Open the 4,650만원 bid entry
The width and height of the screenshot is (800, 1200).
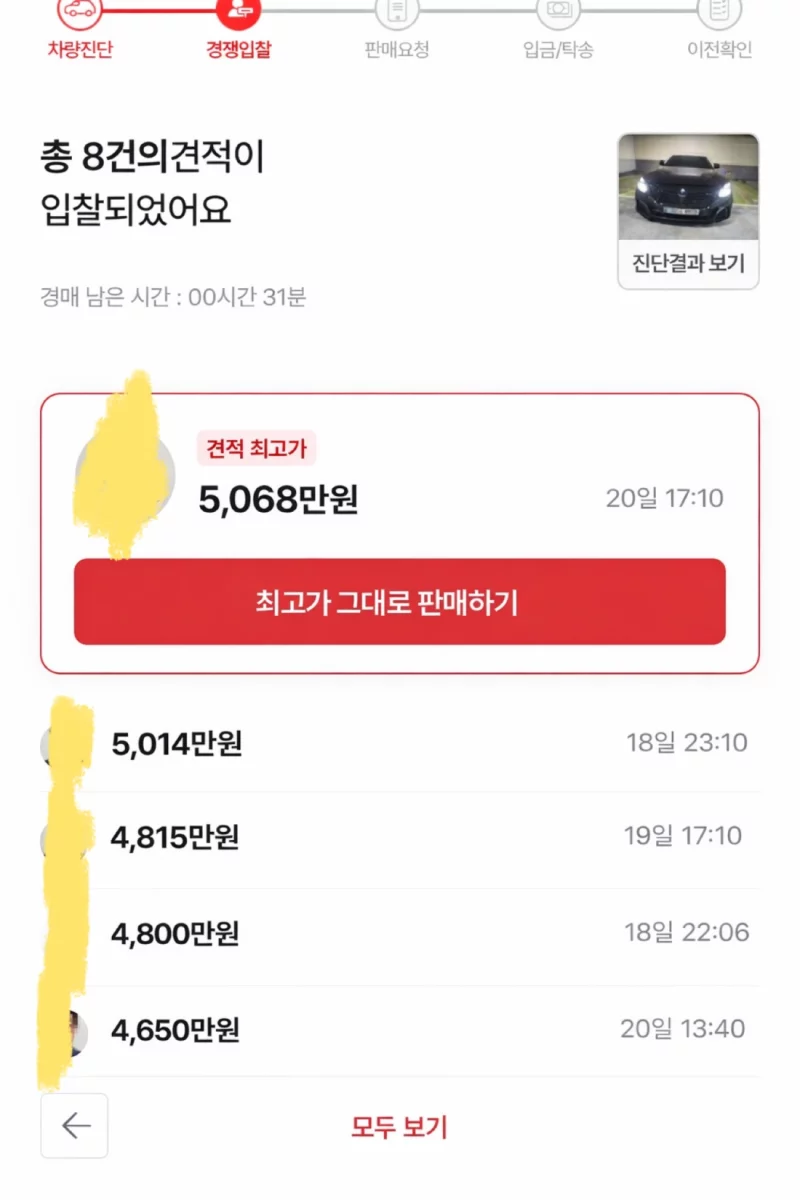[x=399, y=1030]
